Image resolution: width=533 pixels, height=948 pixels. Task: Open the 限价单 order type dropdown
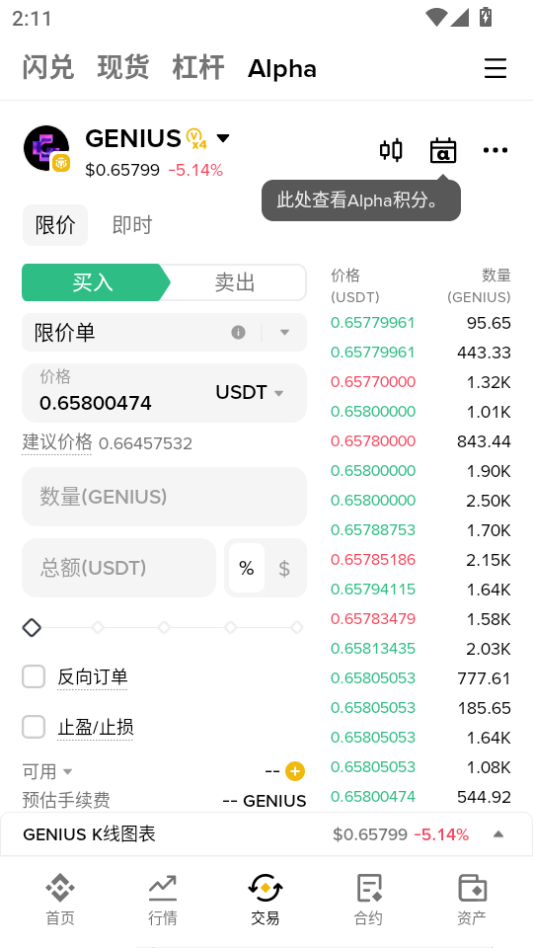tap(164, 333)
